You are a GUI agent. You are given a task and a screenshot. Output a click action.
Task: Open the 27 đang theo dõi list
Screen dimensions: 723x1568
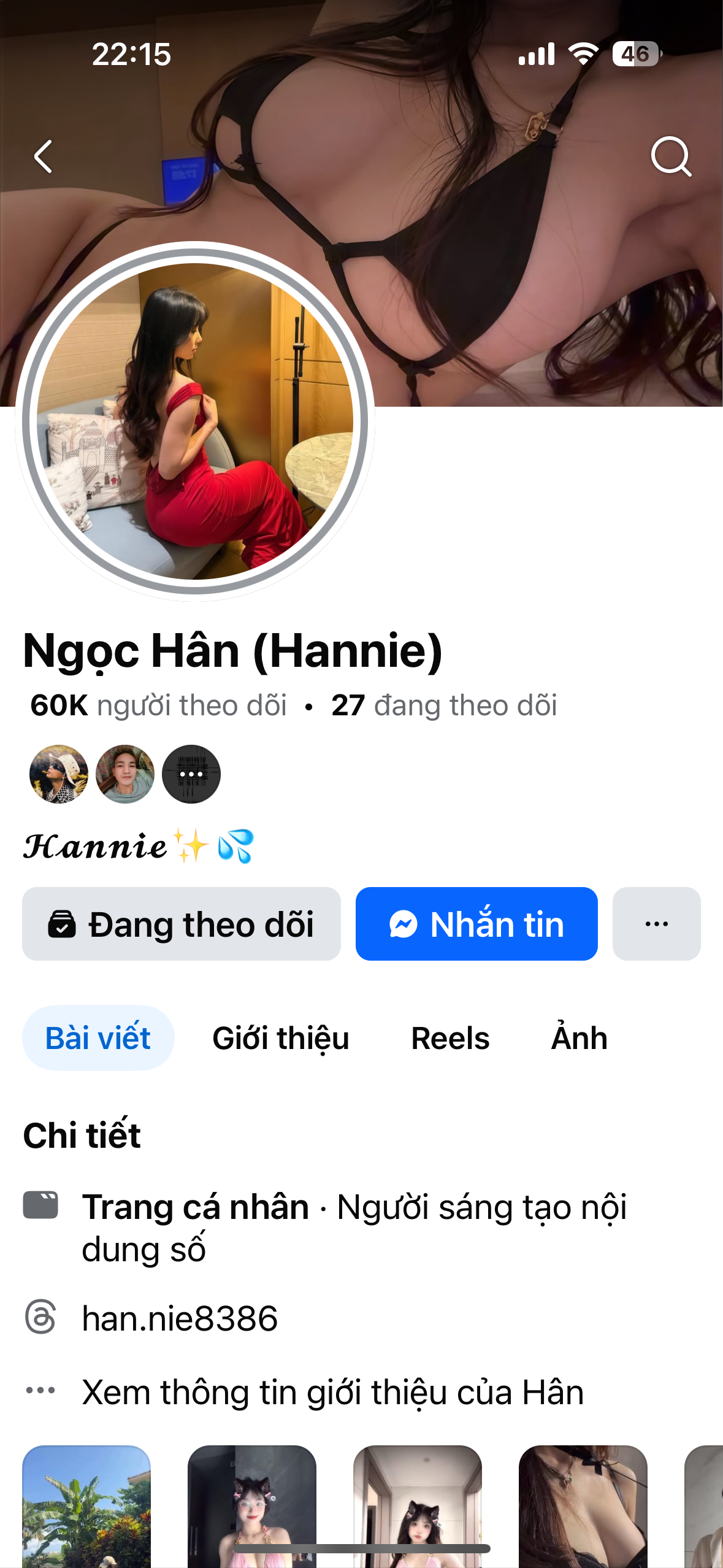point(444,705)
